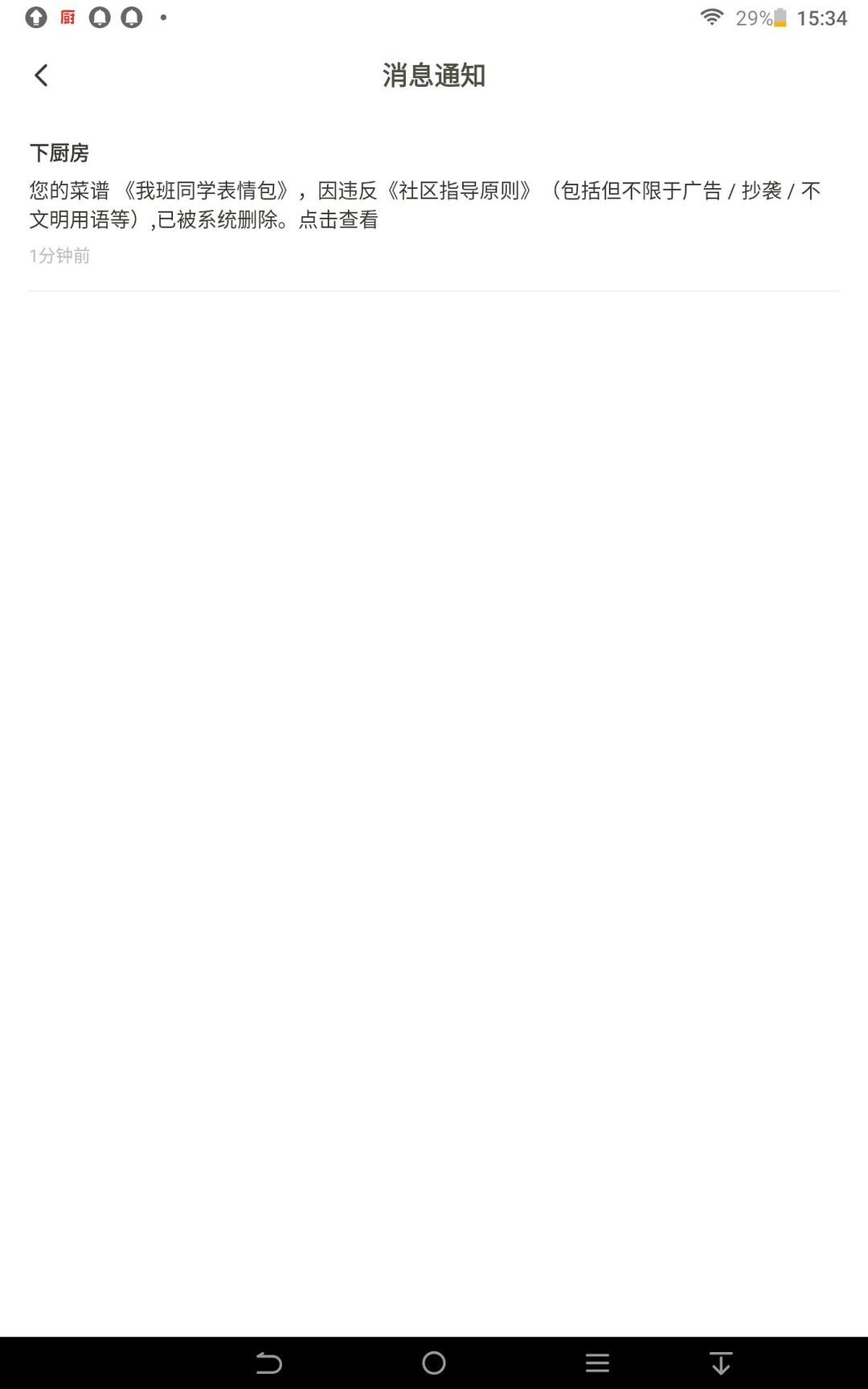Tap the system bar's down-arrow button

point(721,1362)
